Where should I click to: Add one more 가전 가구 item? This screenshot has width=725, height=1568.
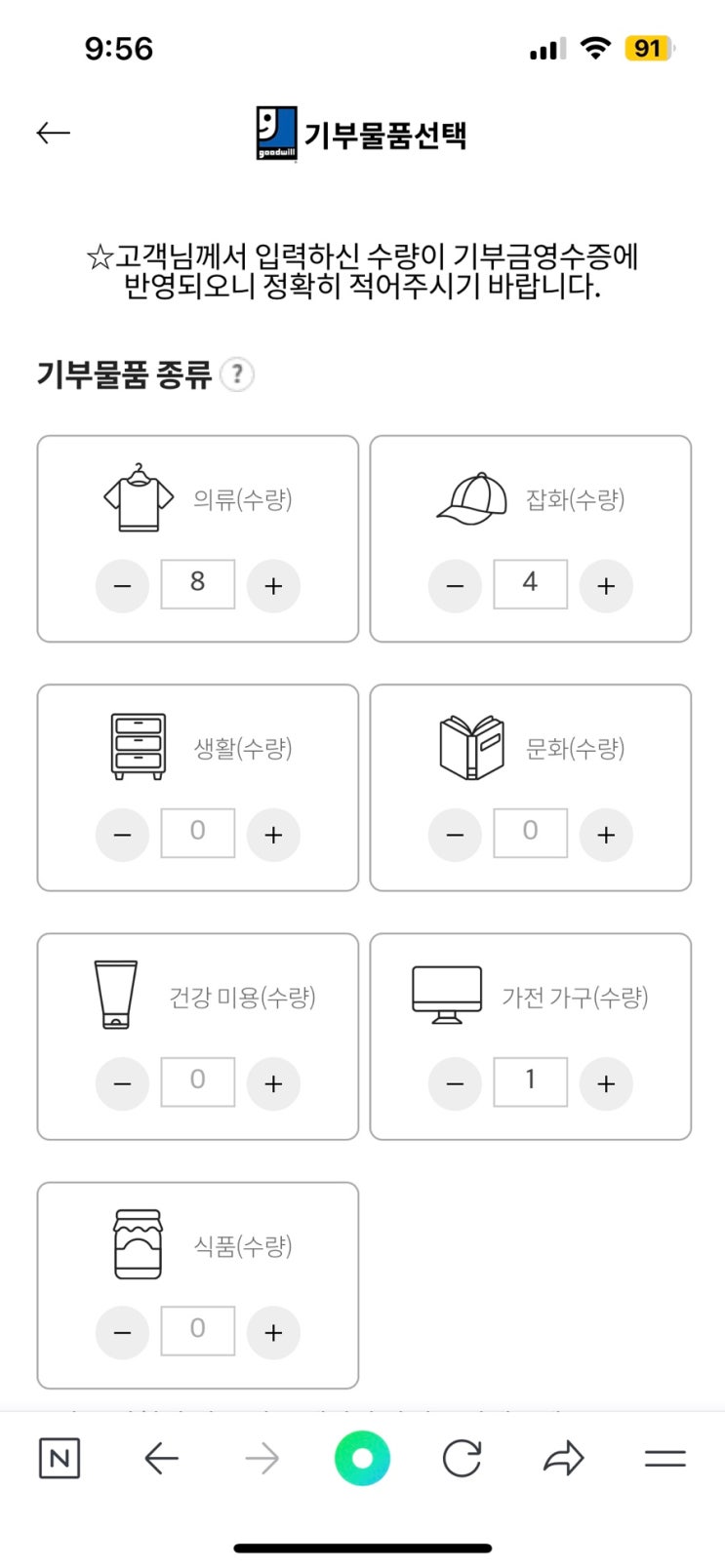point(606,1083)
